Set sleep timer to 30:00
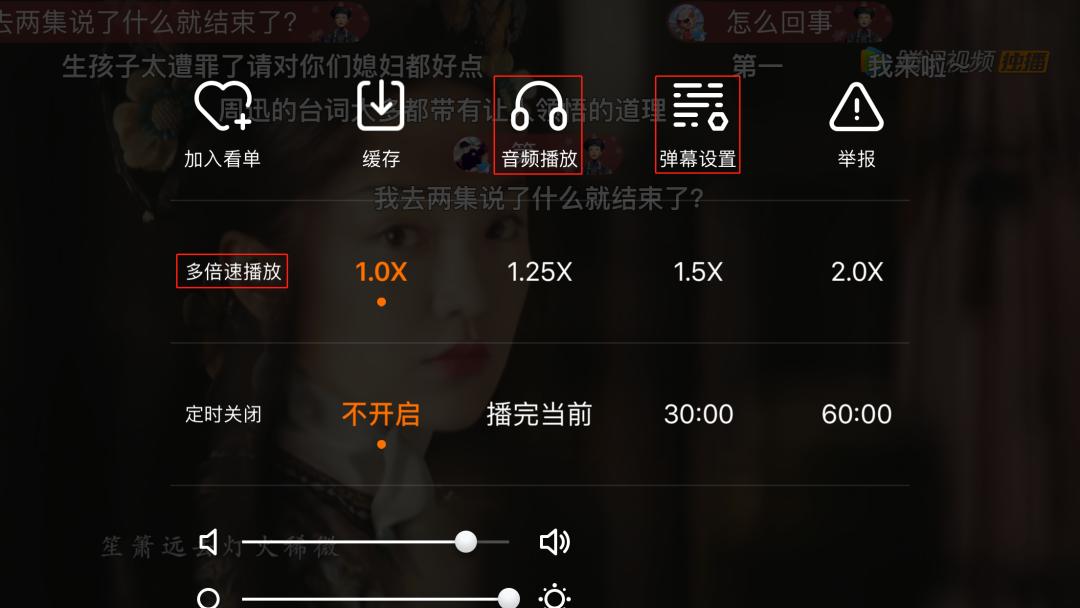1080x608 pixels. click(x=698, y=415)
